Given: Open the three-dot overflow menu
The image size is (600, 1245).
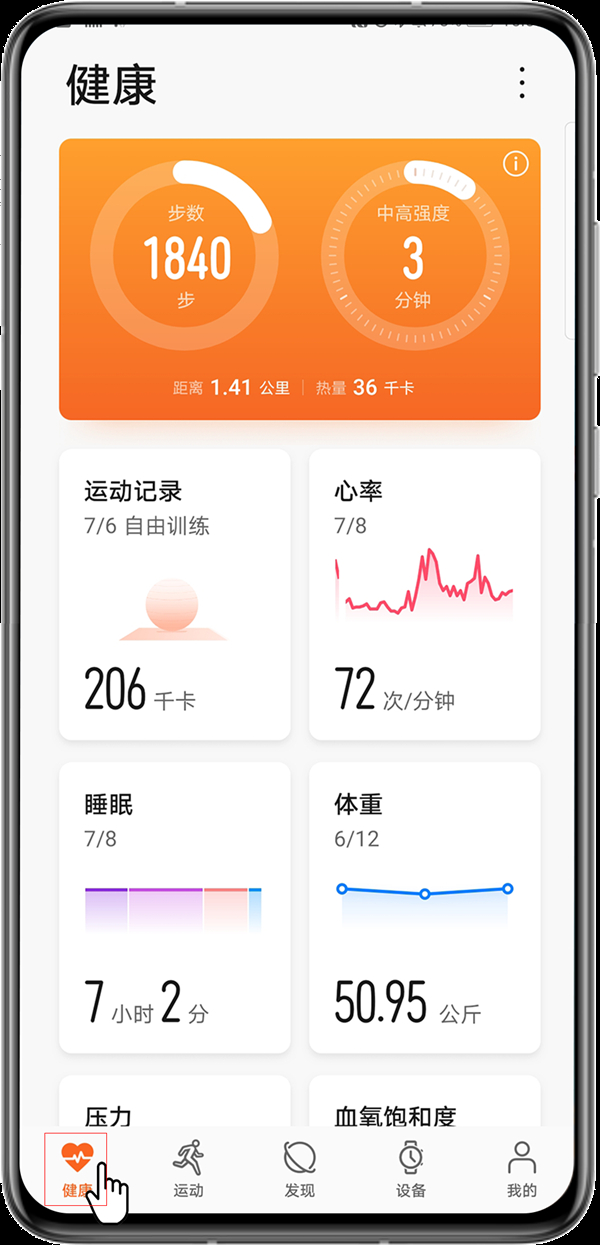Looking at the screenshot, I should click(x=521, y=83).
